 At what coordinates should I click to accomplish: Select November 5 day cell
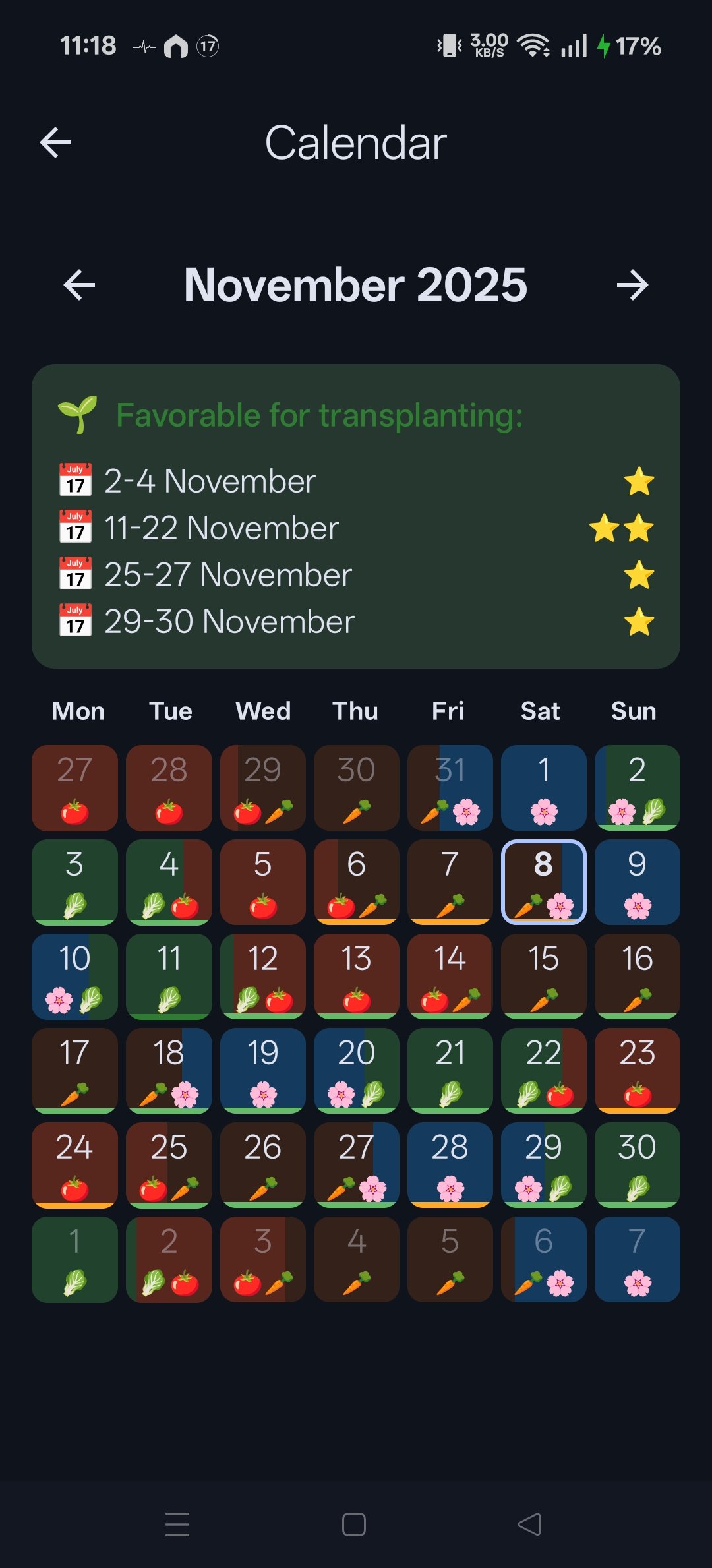tap(262, 882)
